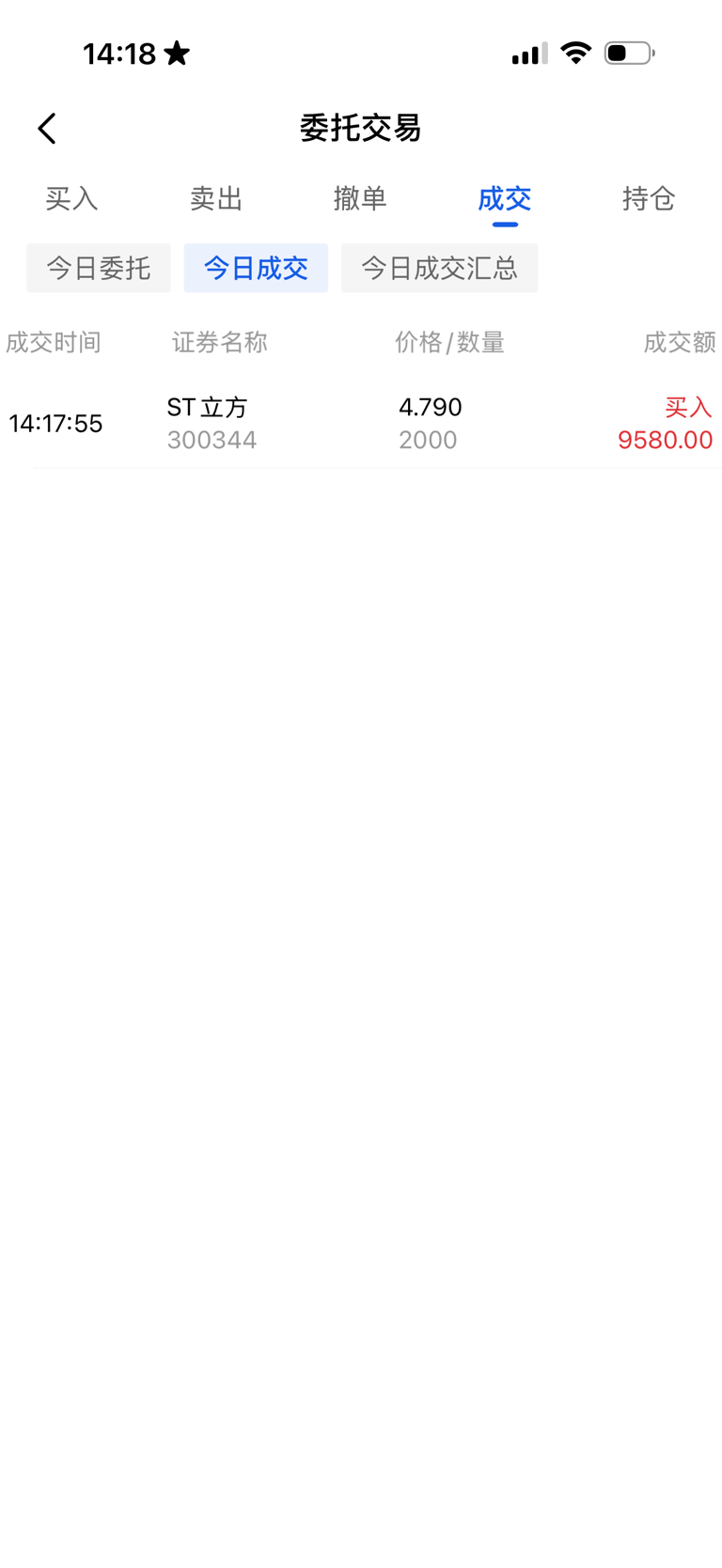View 今日成交汇总 summary
The image size is (722, 1568).
coord(439,269)
